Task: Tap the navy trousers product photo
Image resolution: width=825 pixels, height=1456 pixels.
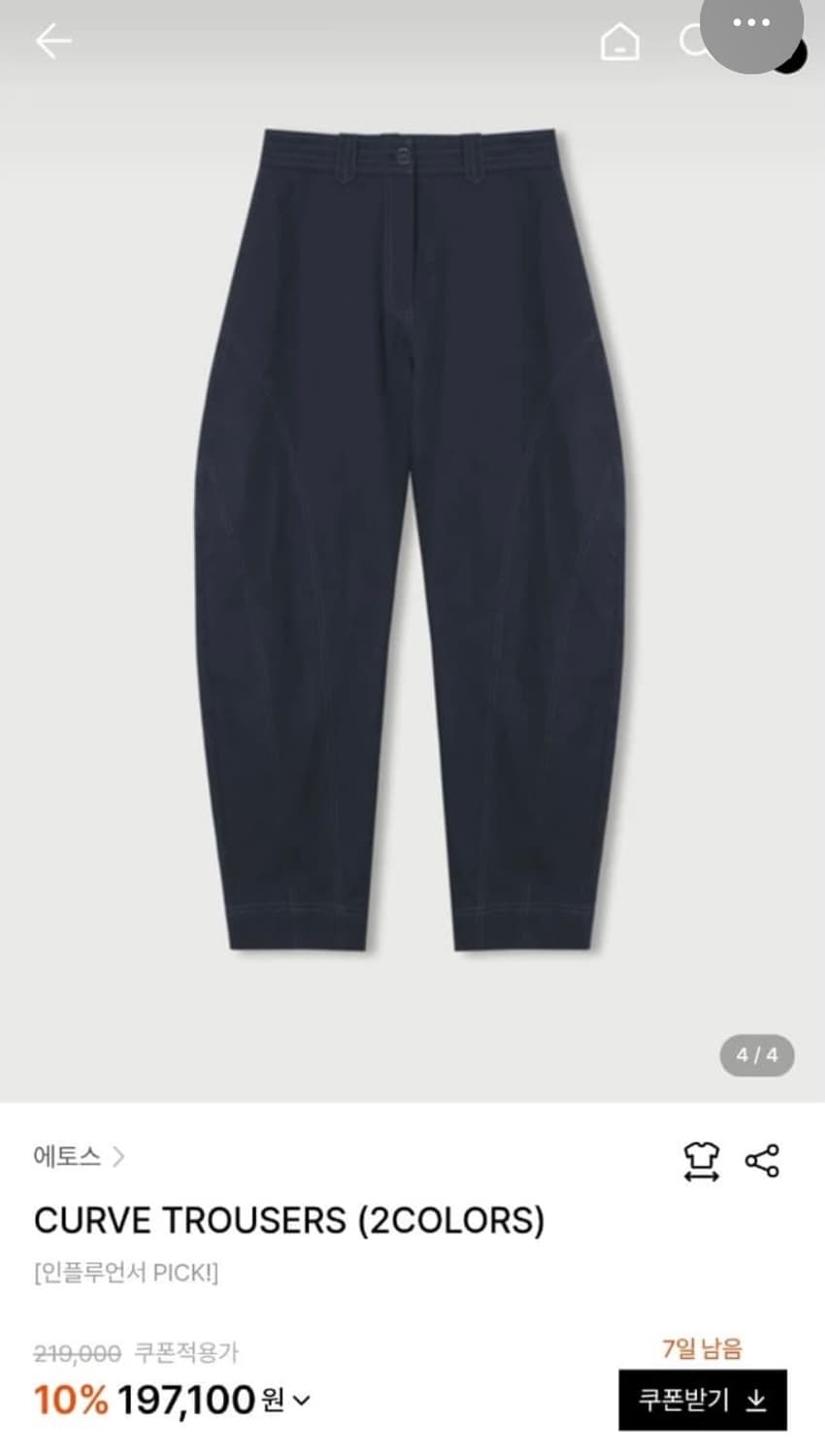Action: (x=412, y=544)
